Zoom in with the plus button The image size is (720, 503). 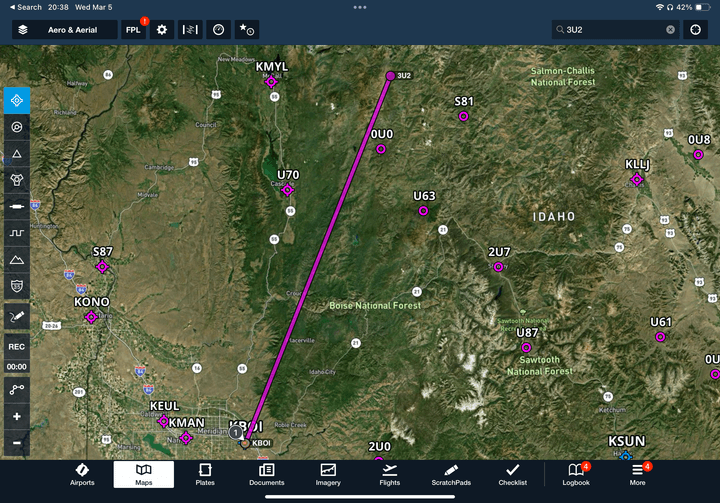[16, 416]
